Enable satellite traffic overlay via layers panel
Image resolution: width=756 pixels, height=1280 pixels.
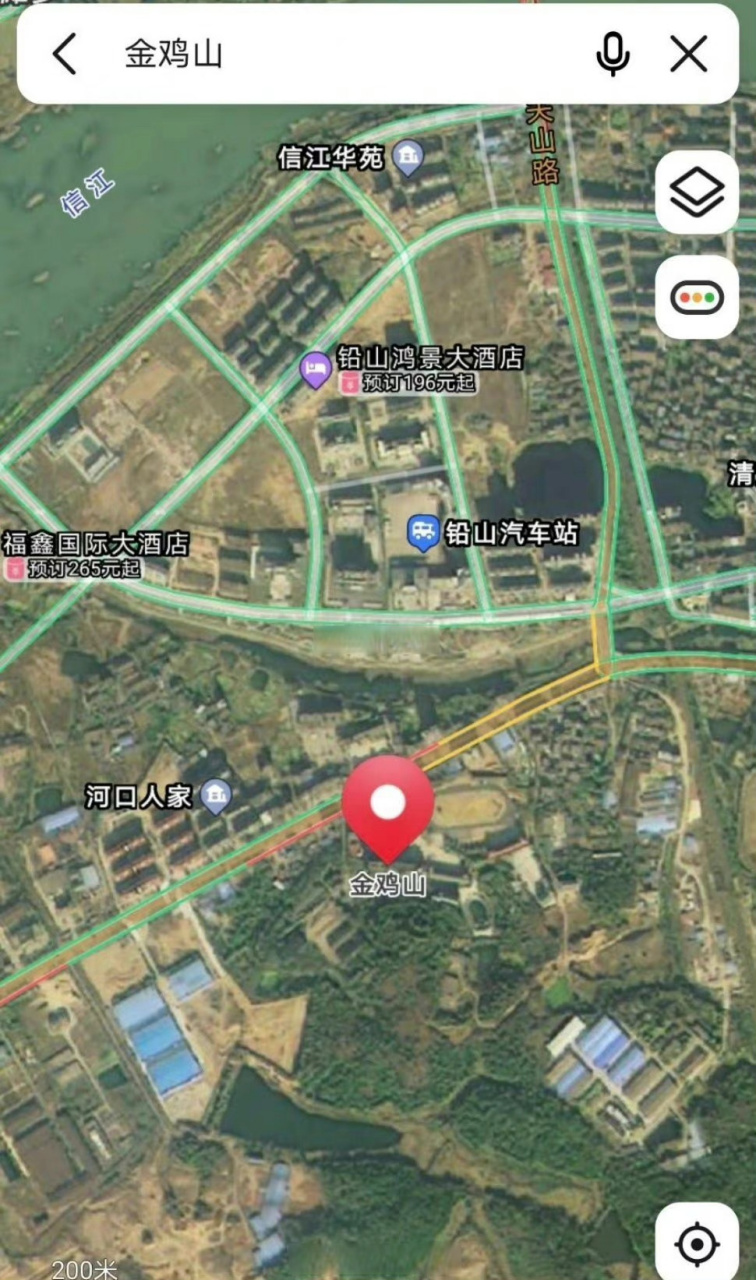(697, 190)
